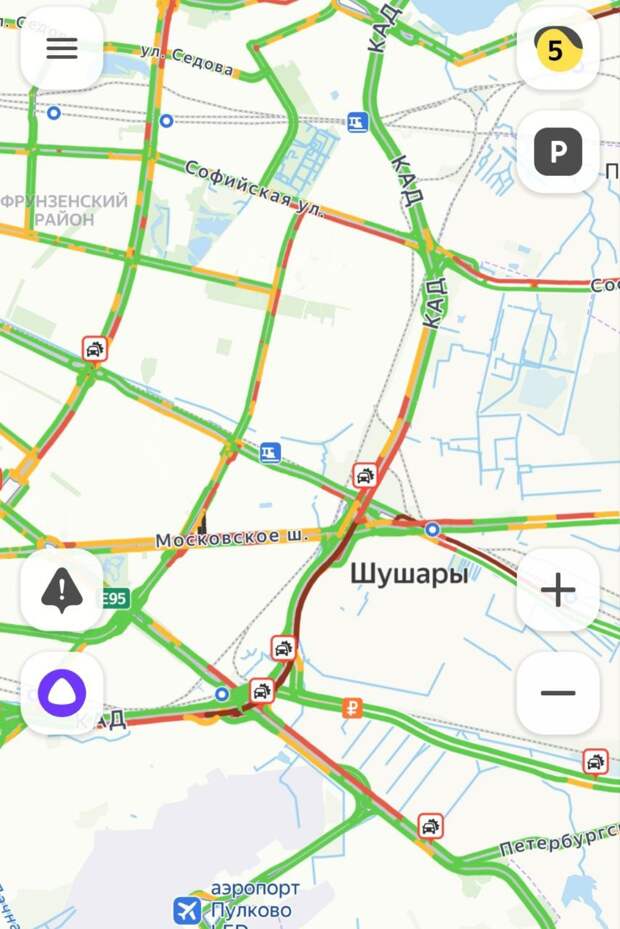Open the Pulkovo airport marker
Viewport: 620px width, 929px height.
pos(188,910)
